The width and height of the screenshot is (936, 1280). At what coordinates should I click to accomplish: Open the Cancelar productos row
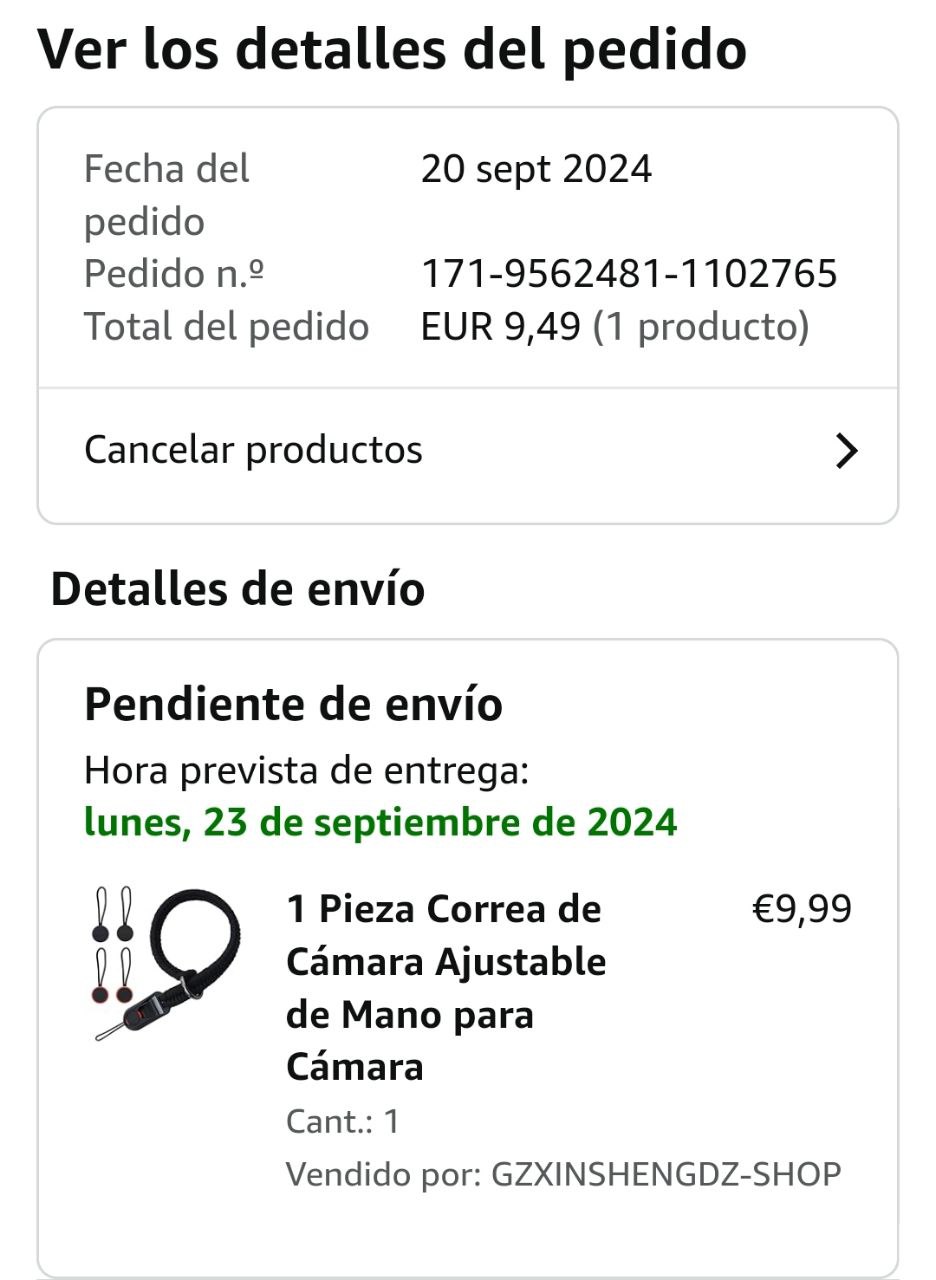pos(467,451)
